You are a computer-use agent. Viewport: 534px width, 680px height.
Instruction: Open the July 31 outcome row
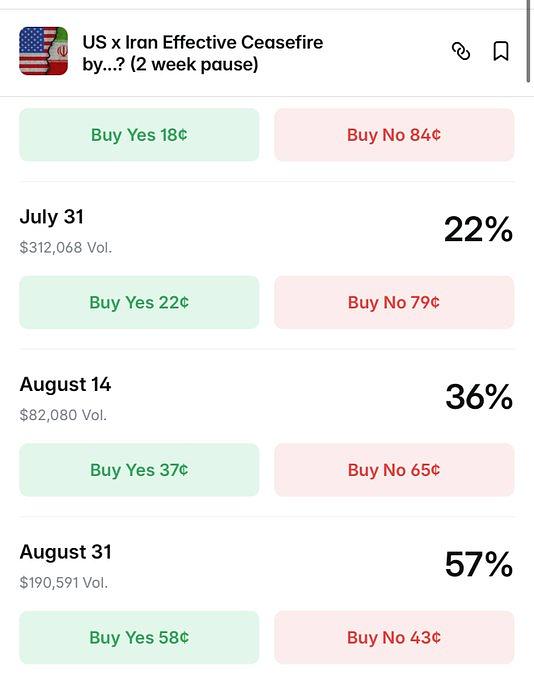click(x=267, y=231)
